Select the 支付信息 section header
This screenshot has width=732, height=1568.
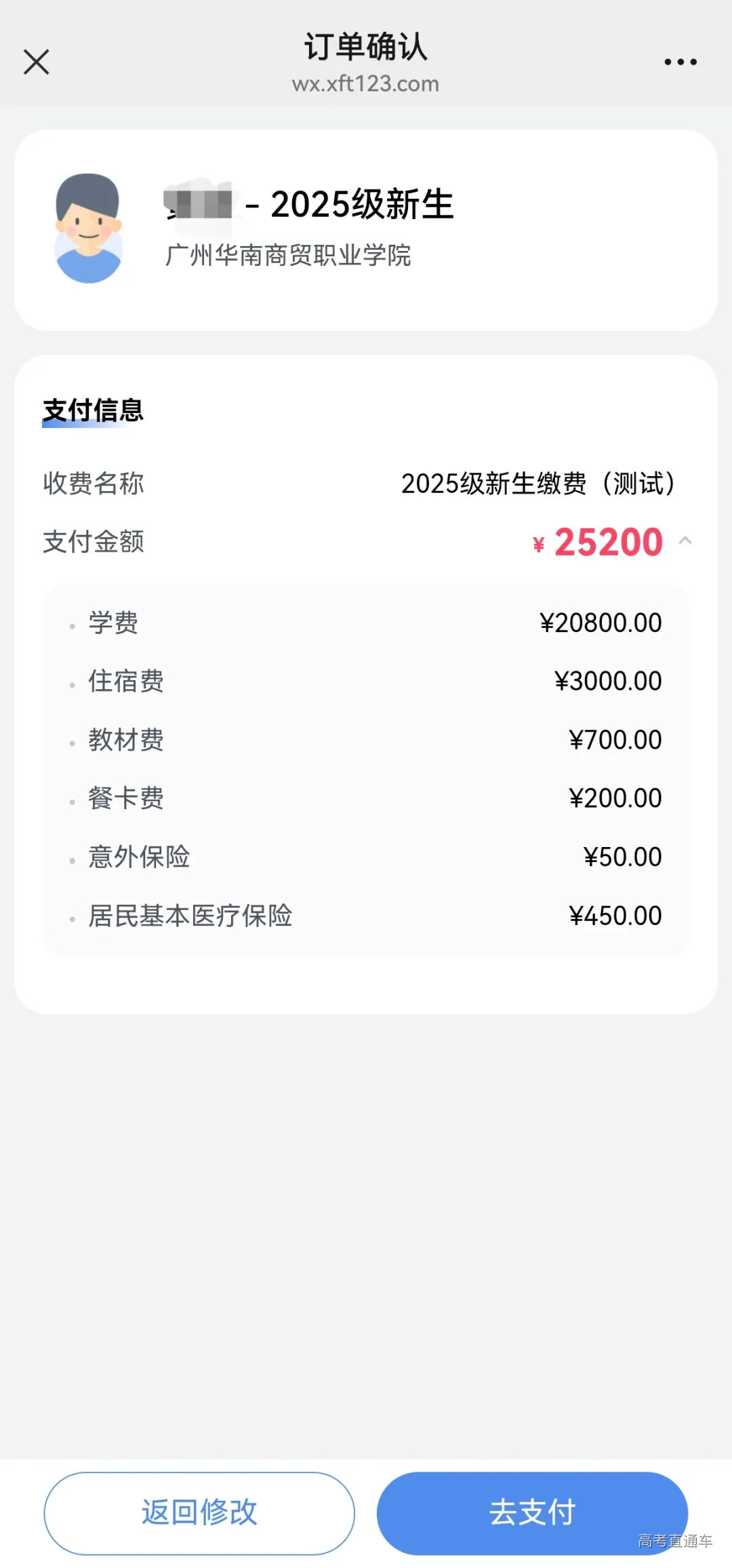pyautogui.click(x=91, y=409)
